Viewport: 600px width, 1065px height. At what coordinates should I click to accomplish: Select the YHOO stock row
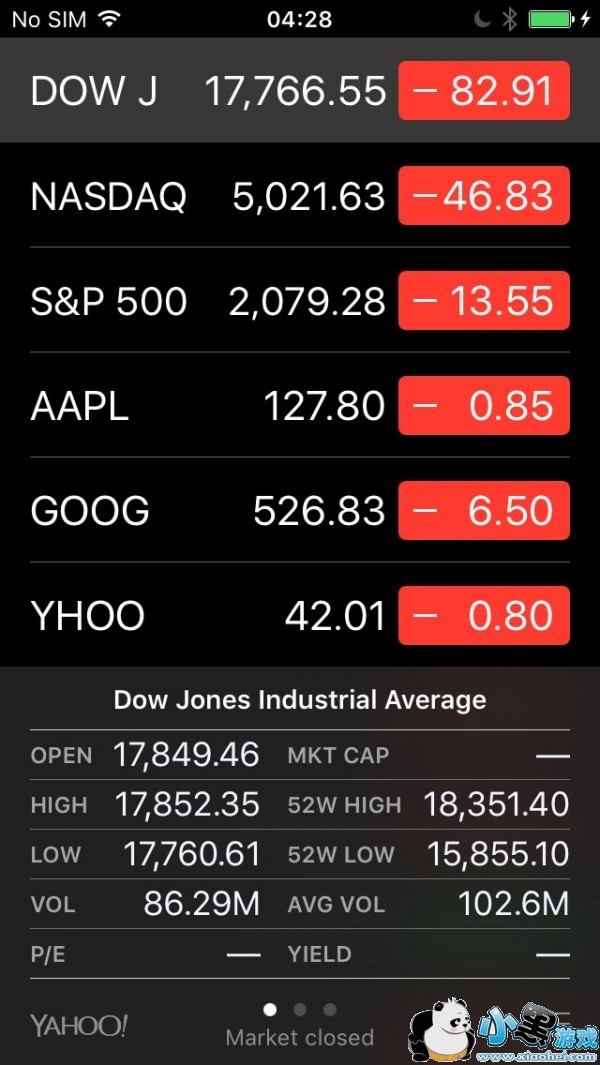tap(300, 615)
